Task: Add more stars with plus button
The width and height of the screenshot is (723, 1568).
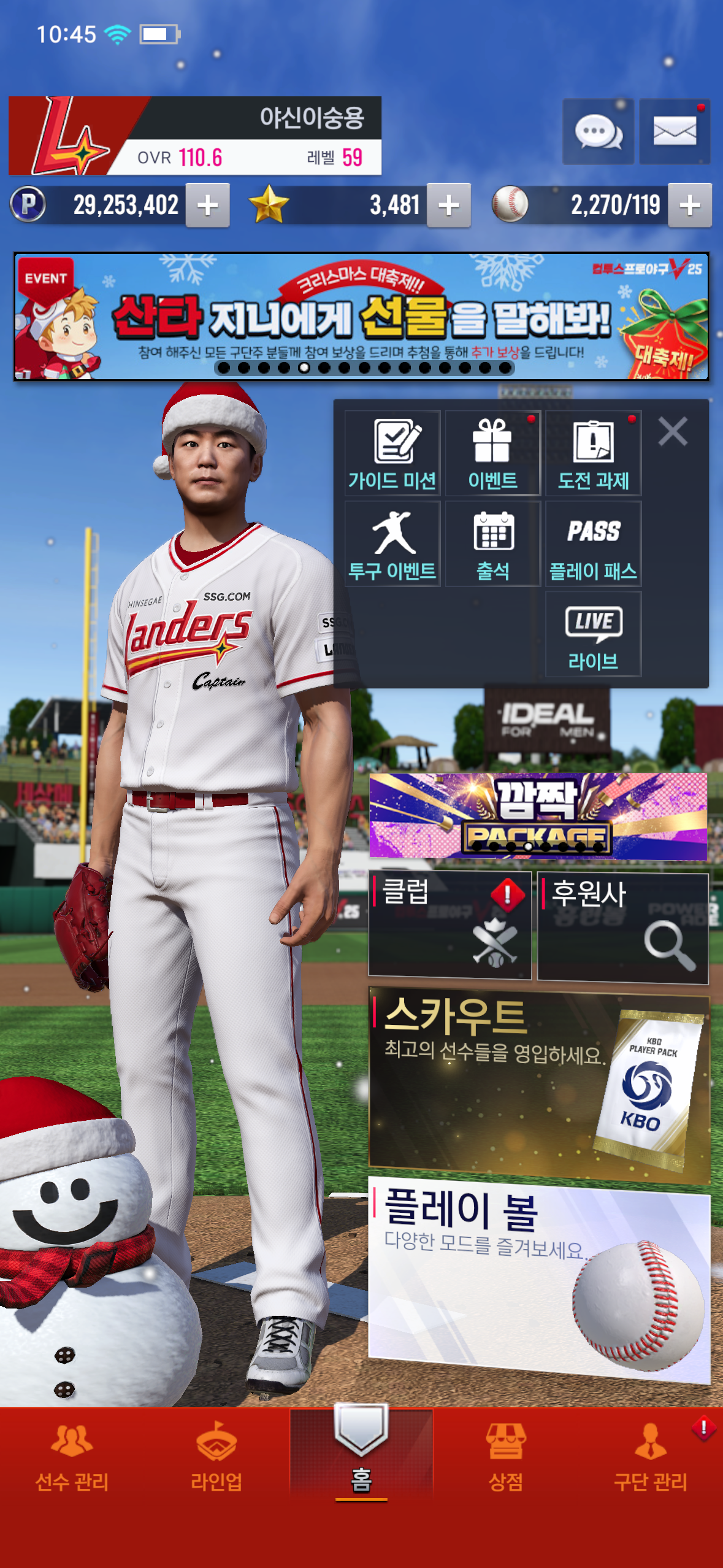Action: pos(449,206)
